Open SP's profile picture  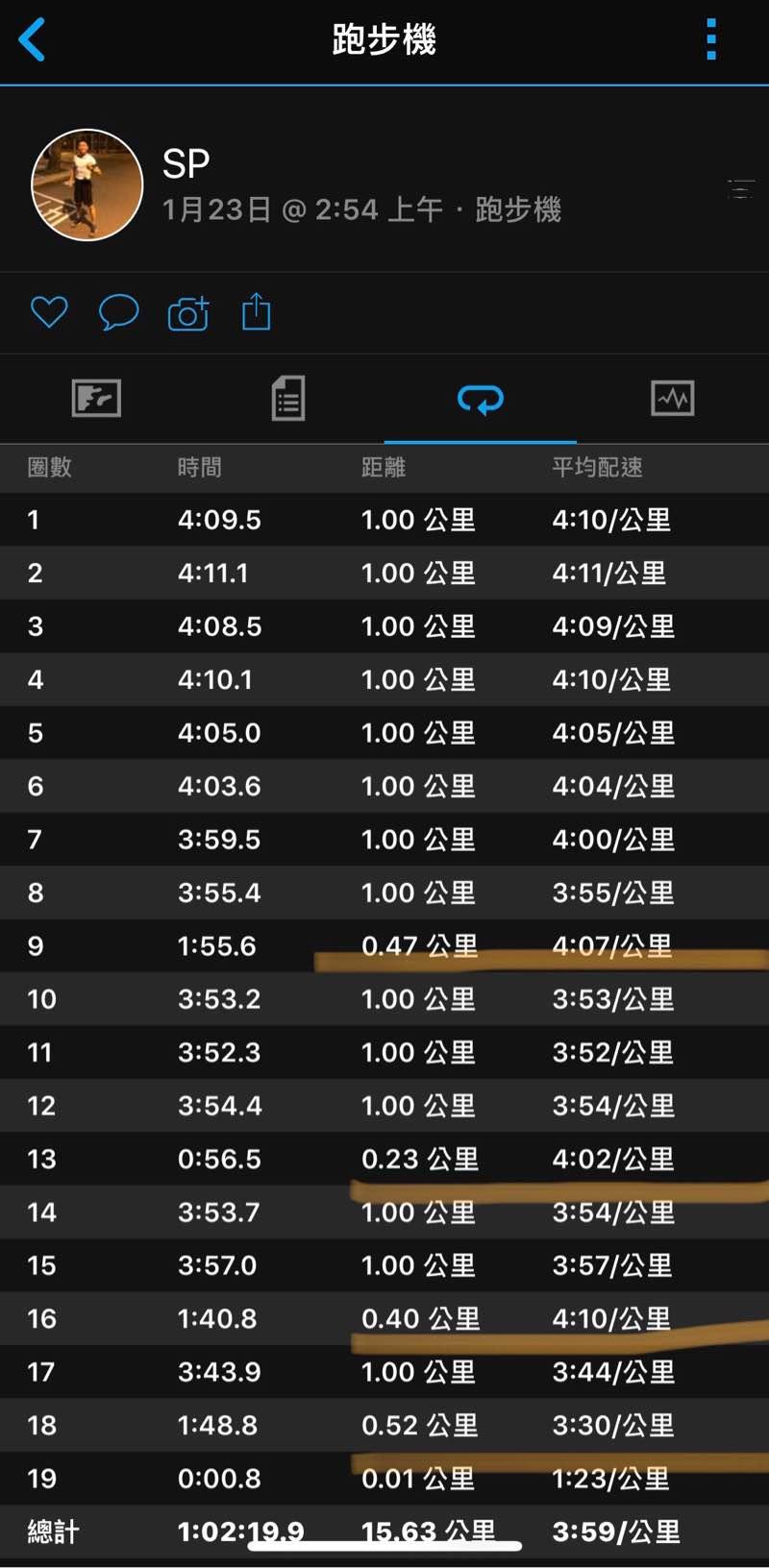[x=87, y=184]
